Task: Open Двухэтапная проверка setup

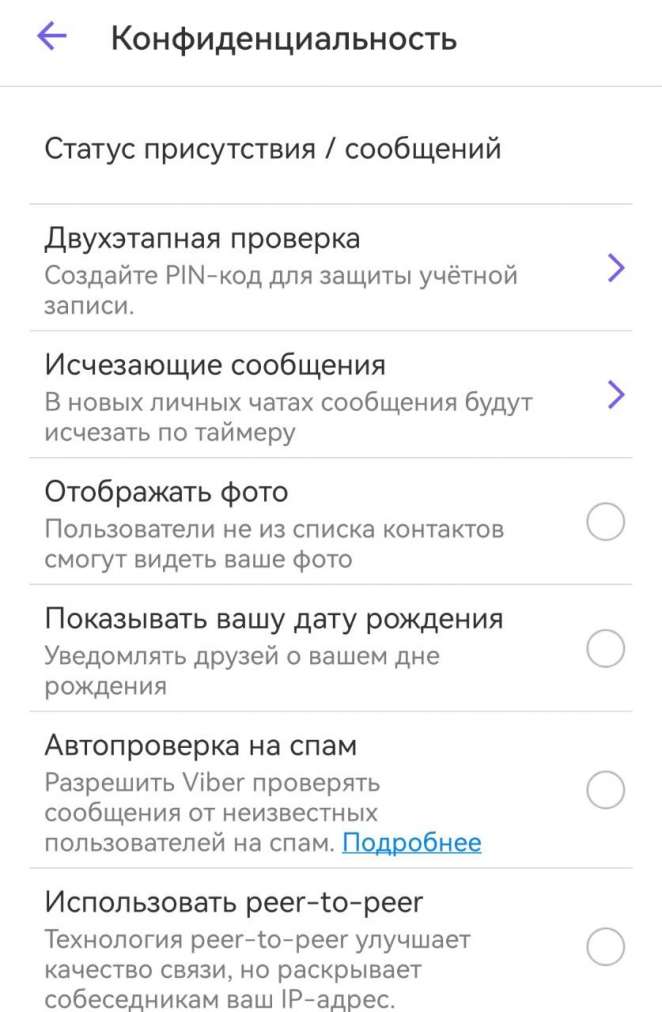Action: coord(330,268)
